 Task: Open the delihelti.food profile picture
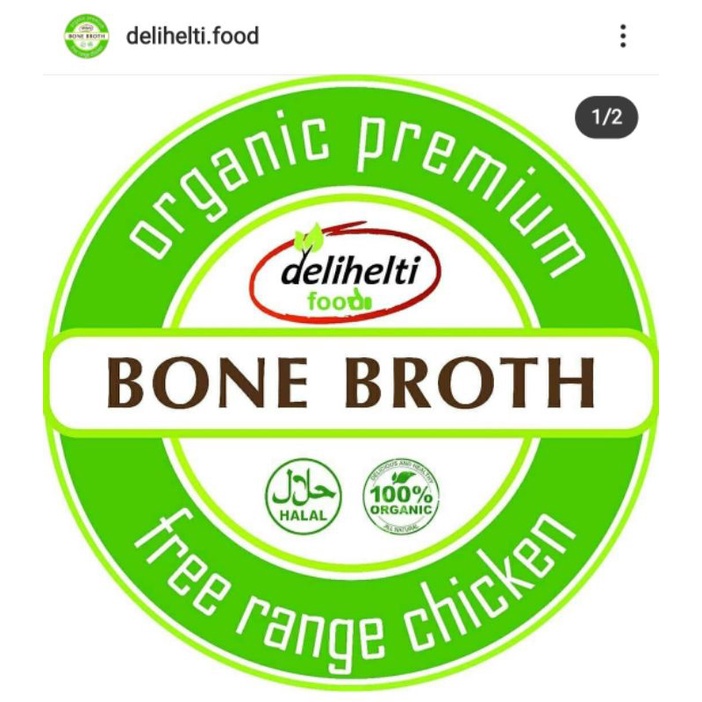86,36
